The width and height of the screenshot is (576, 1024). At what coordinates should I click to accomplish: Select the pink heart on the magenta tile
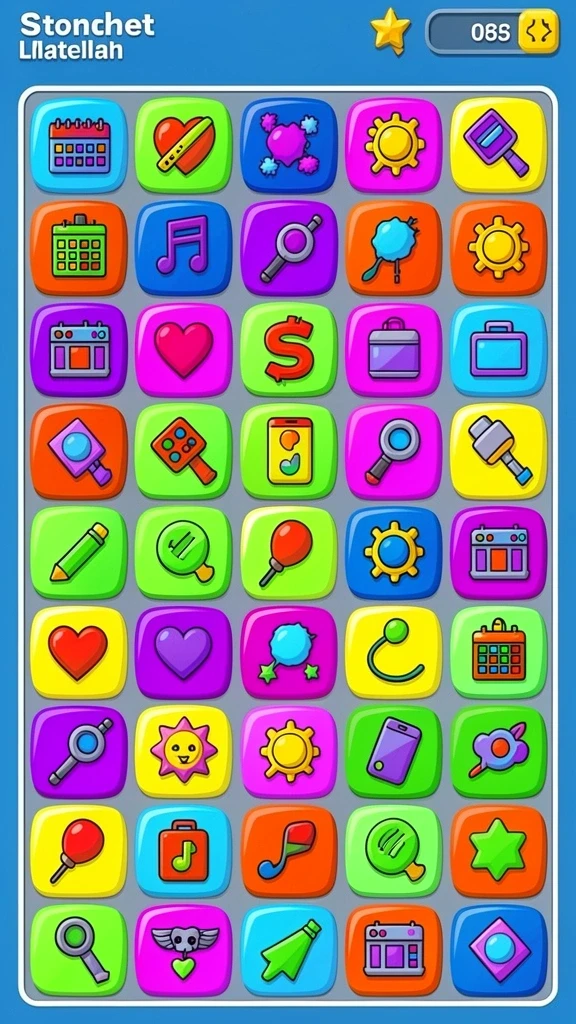click(x=184, y=349)
